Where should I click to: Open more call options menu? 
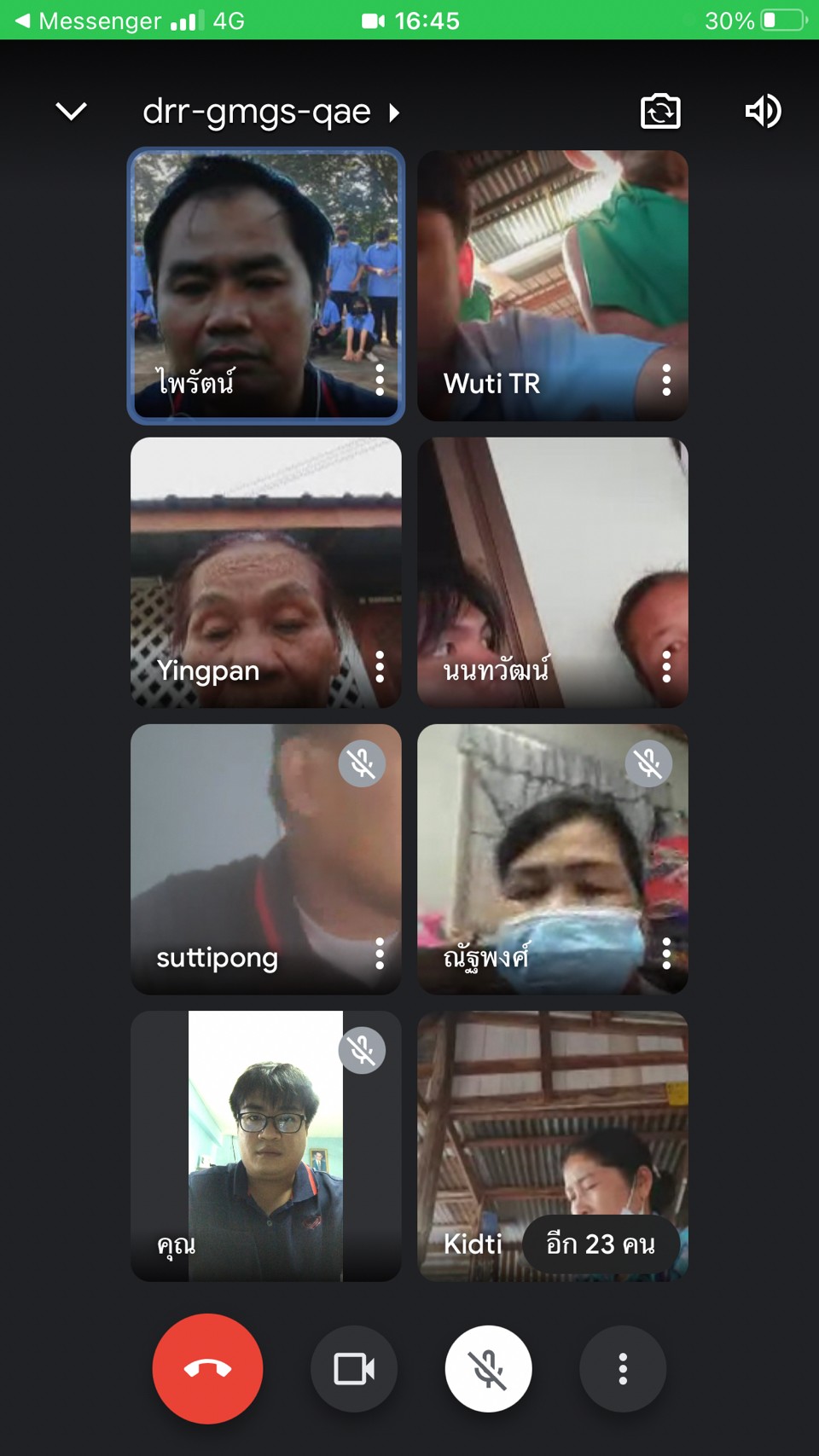pyautogui.click(x=623, y=1368)
